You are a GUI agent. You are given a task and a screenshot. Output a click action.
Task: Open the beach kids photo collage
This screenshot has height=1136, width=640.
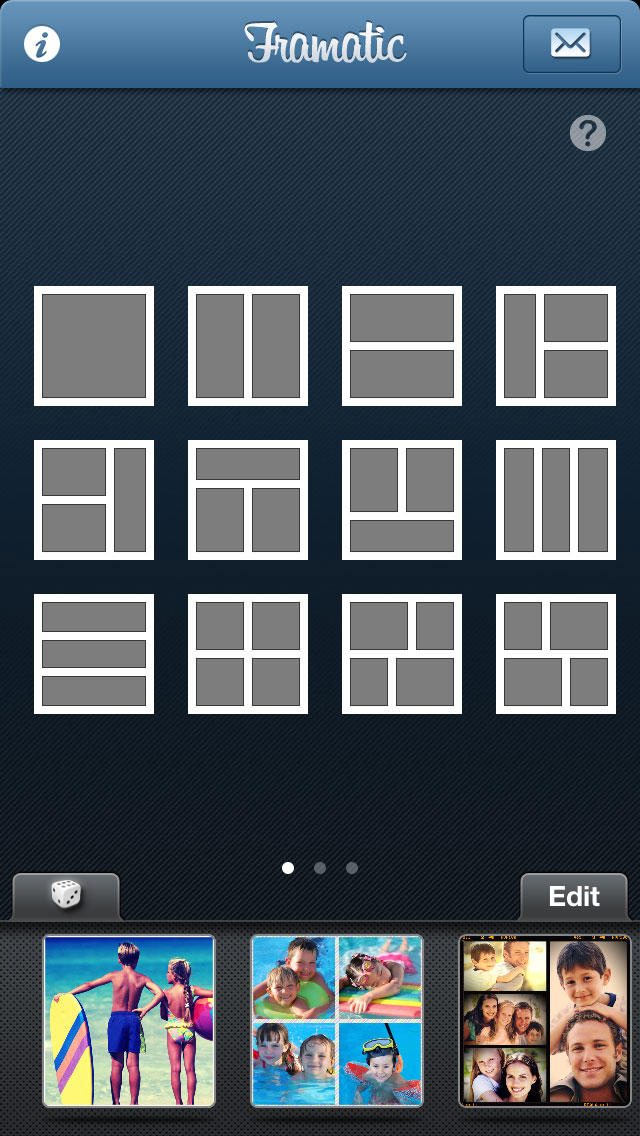coord(129,1021)
